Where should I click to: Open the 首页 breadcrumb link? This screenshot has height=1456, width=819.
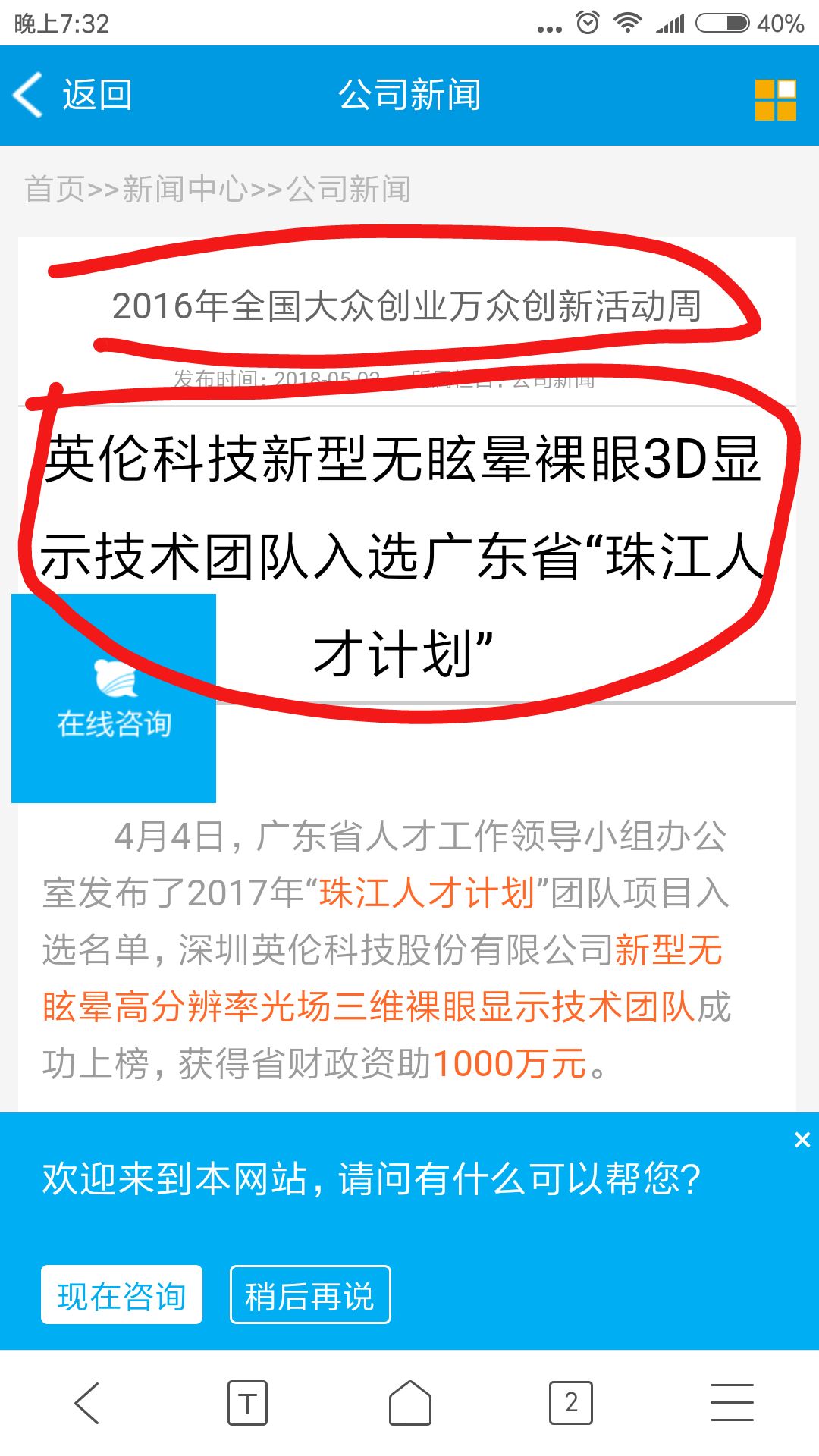click(55, 190)
